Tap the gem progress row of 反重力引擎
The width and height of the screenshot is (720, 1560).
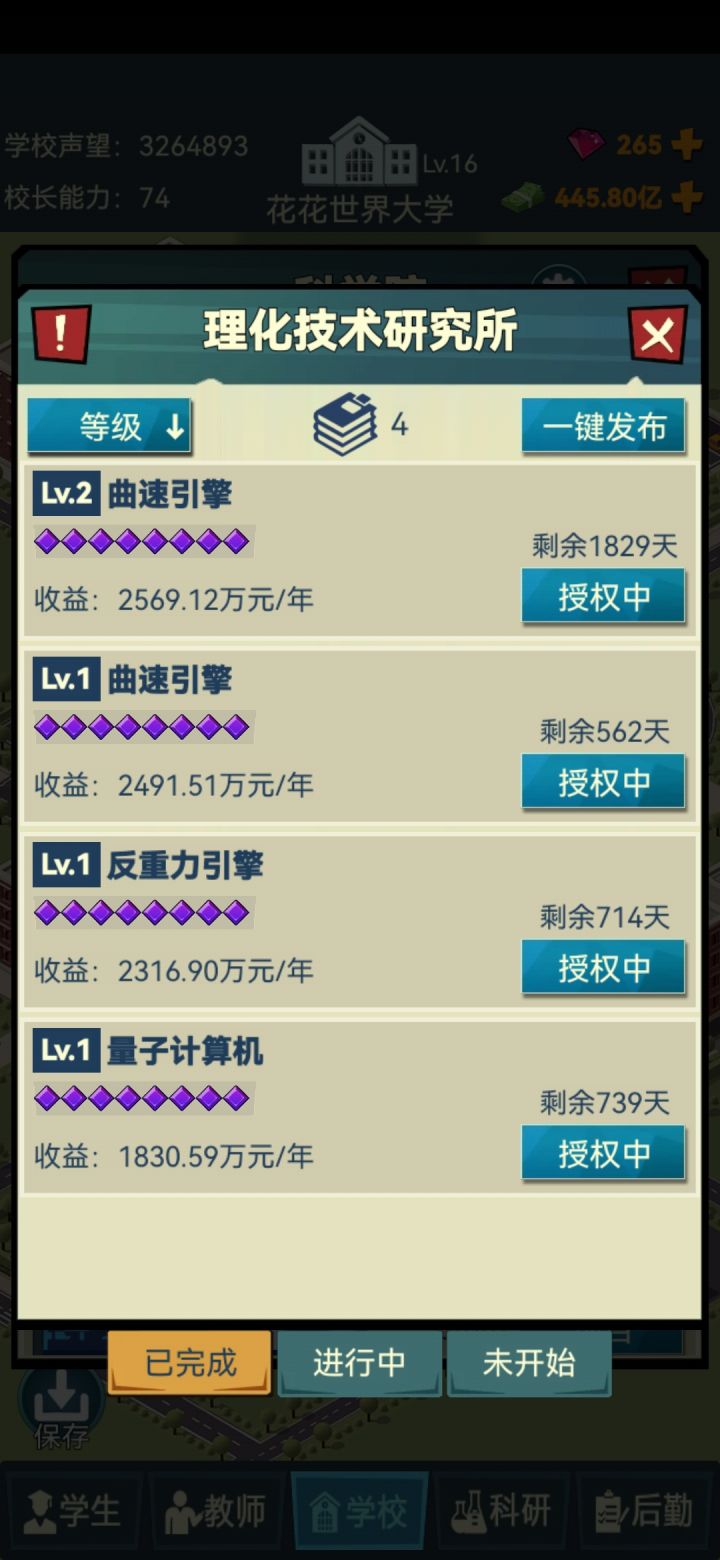140,912
